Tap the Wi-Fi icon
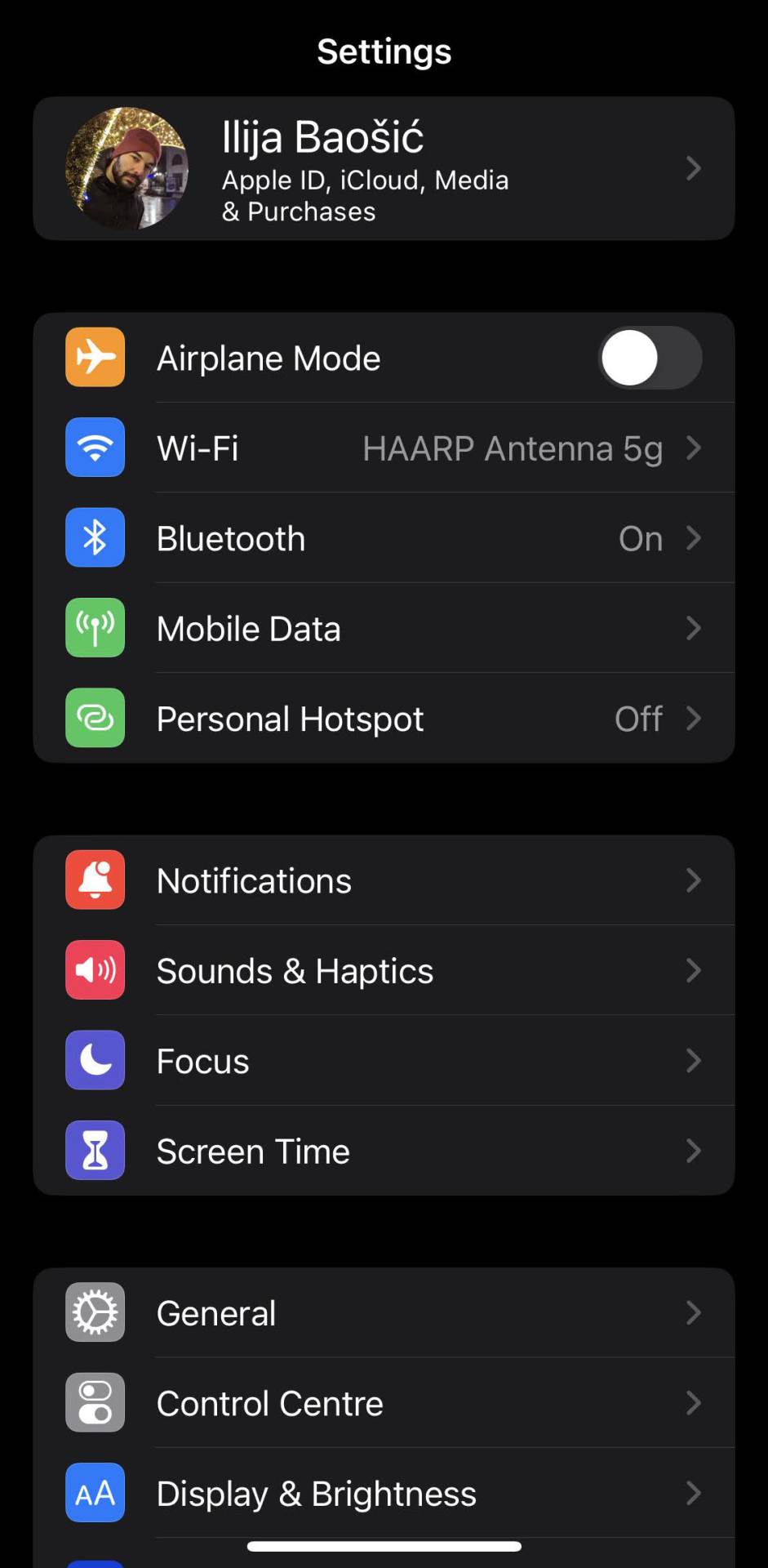 pos(95,448)
